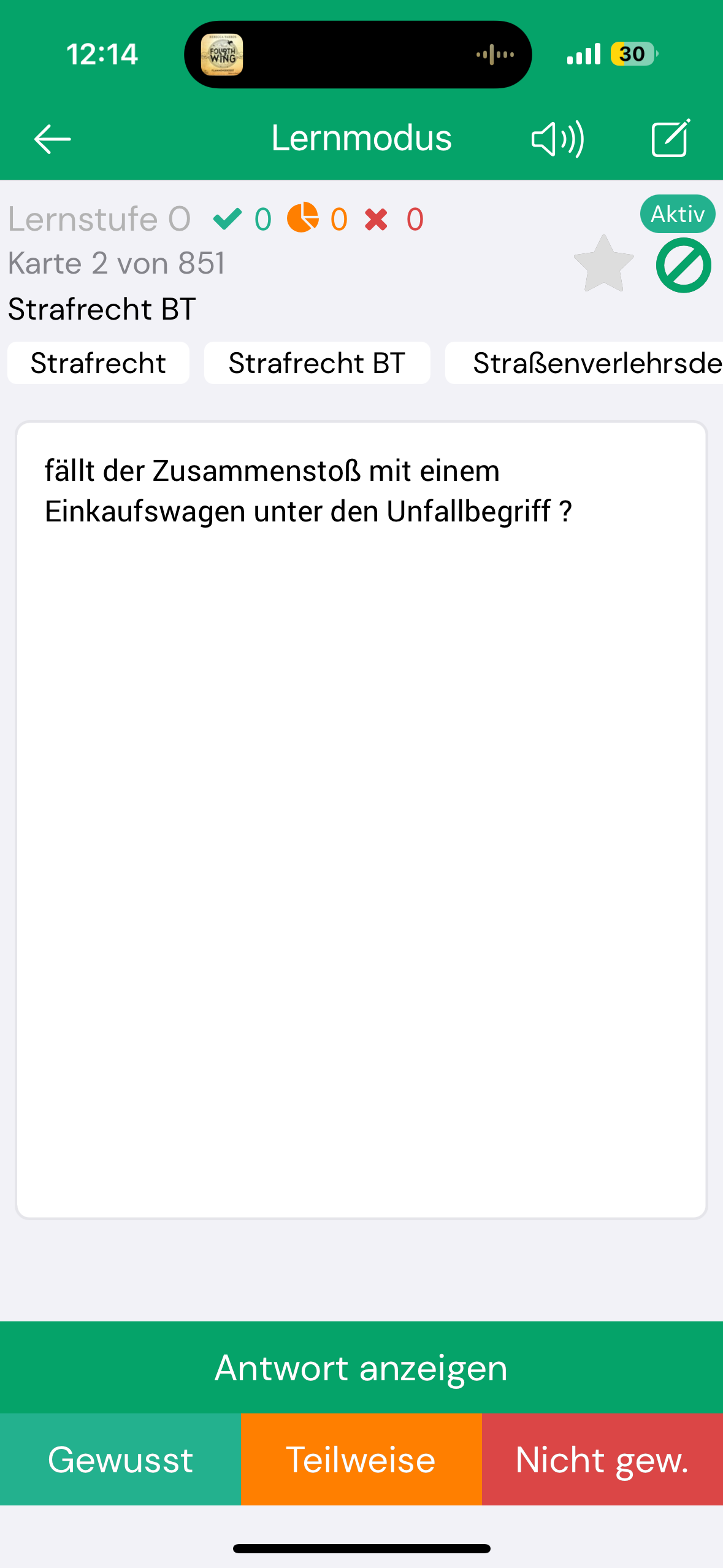Mark this card as favorite with star
This screenshot has height=1568, width=723.
click(603, 265)
